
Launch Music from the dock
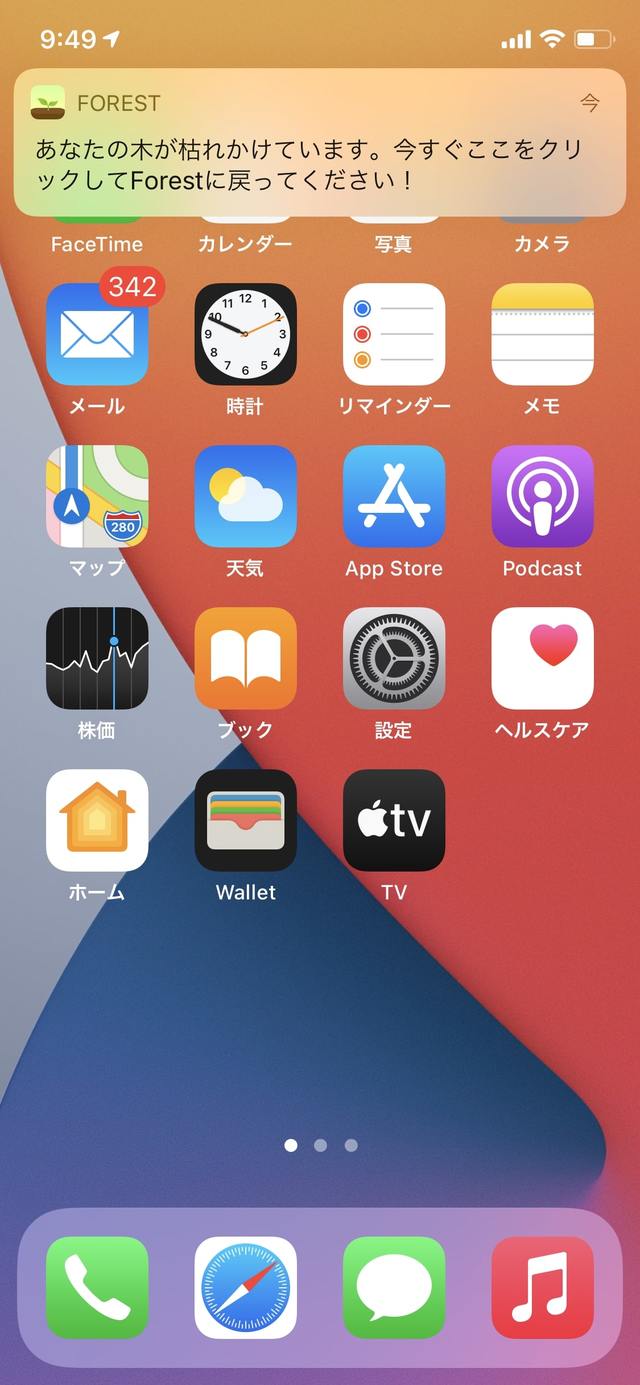pyautogui.click(x=542, y=1288)
